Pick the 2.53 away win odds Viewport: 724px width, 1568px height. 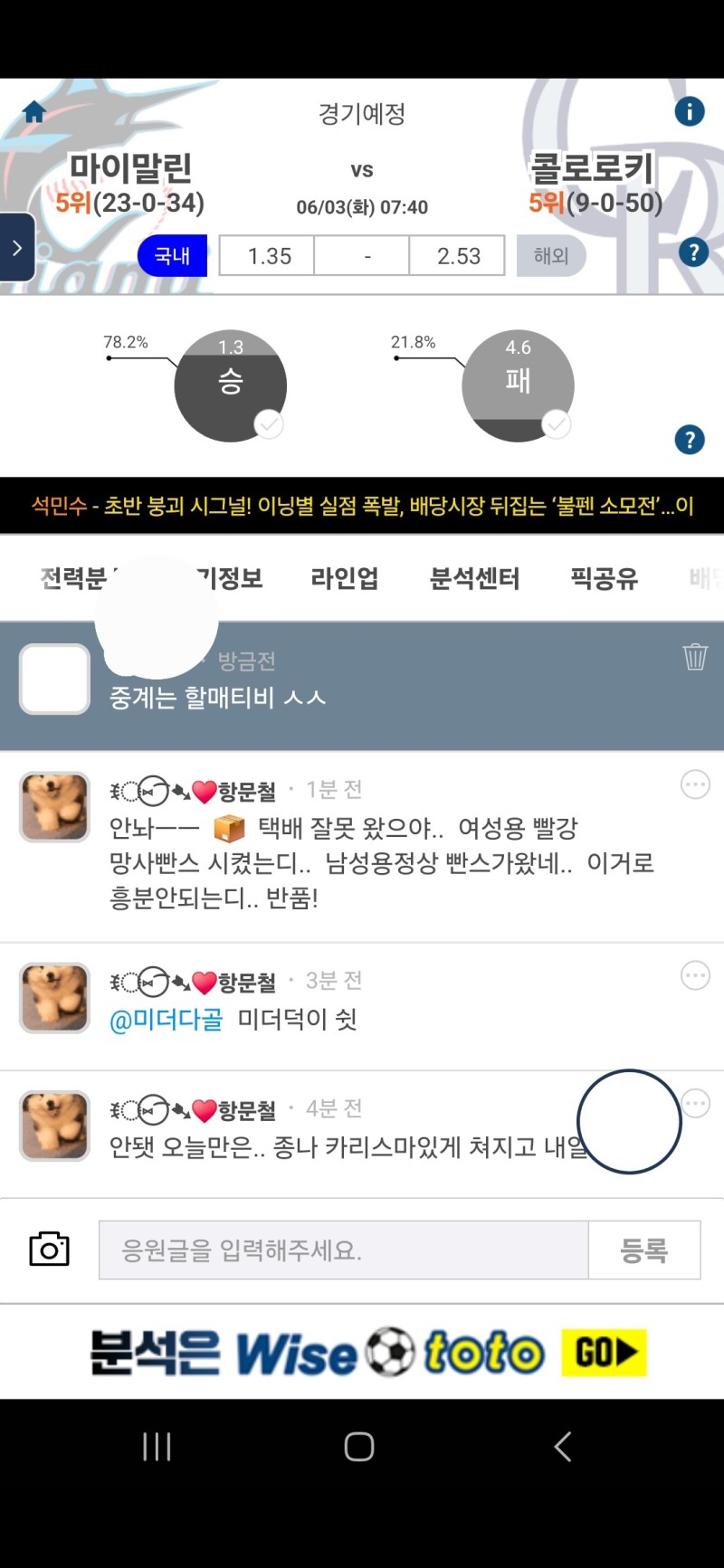(458, 256)
